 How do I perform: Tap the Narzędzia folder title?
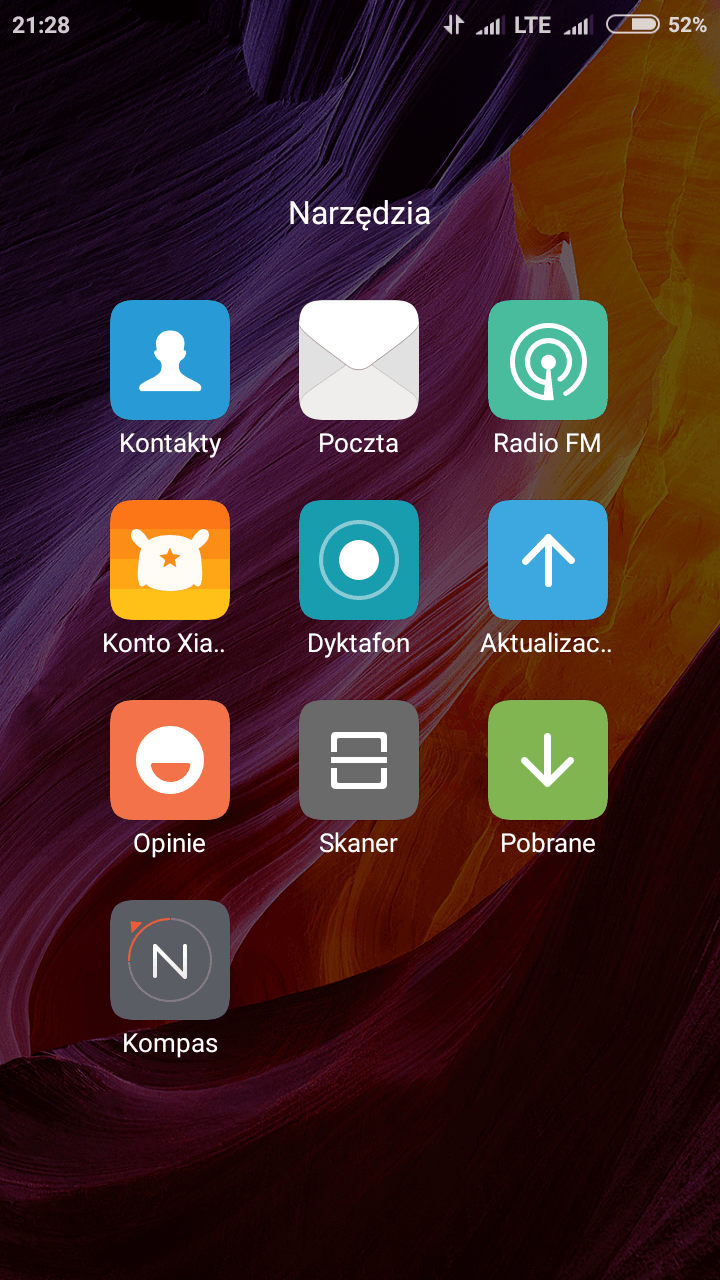pos(360,214)
